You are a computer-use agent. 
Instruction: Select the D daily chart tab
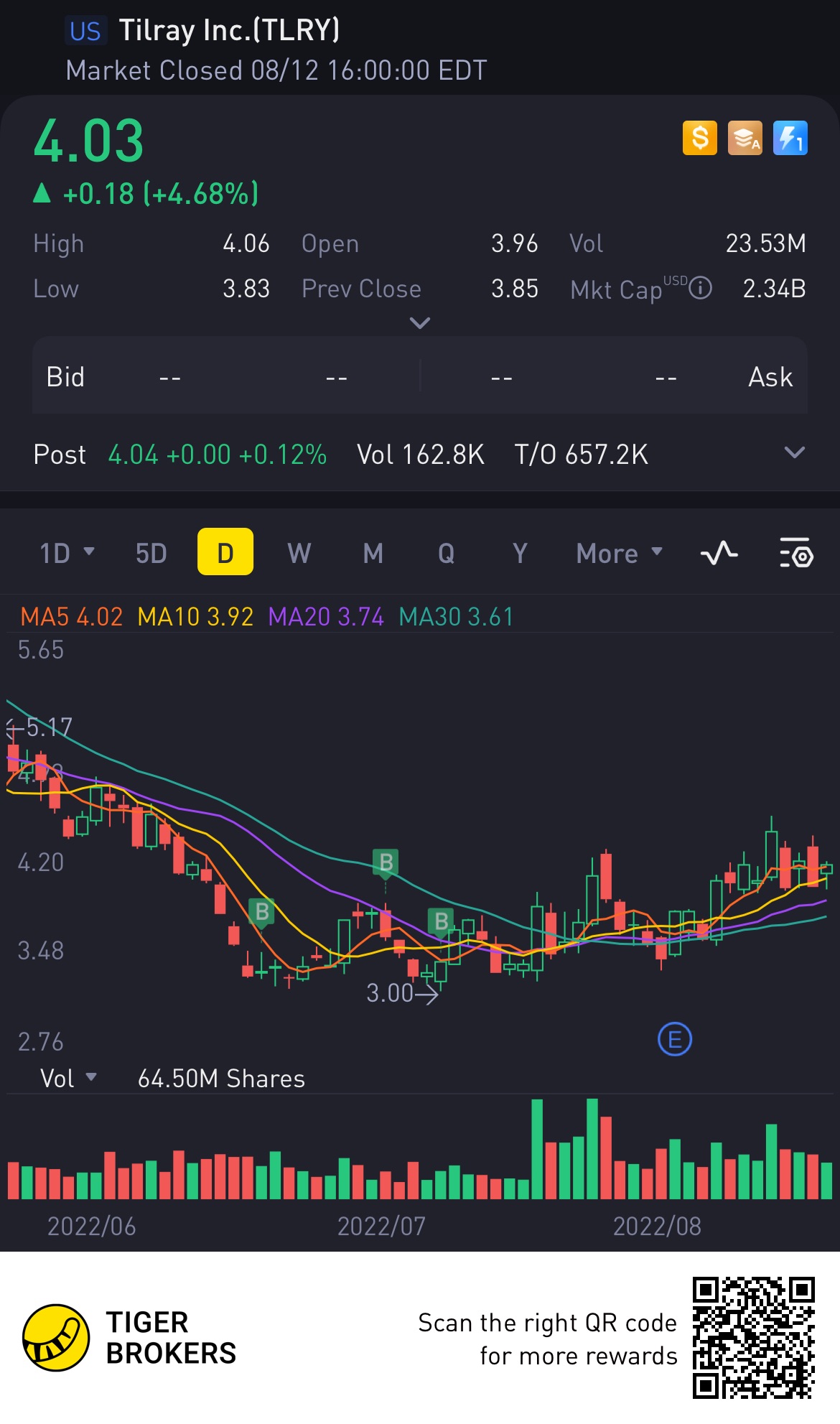(x=225, y=552)
